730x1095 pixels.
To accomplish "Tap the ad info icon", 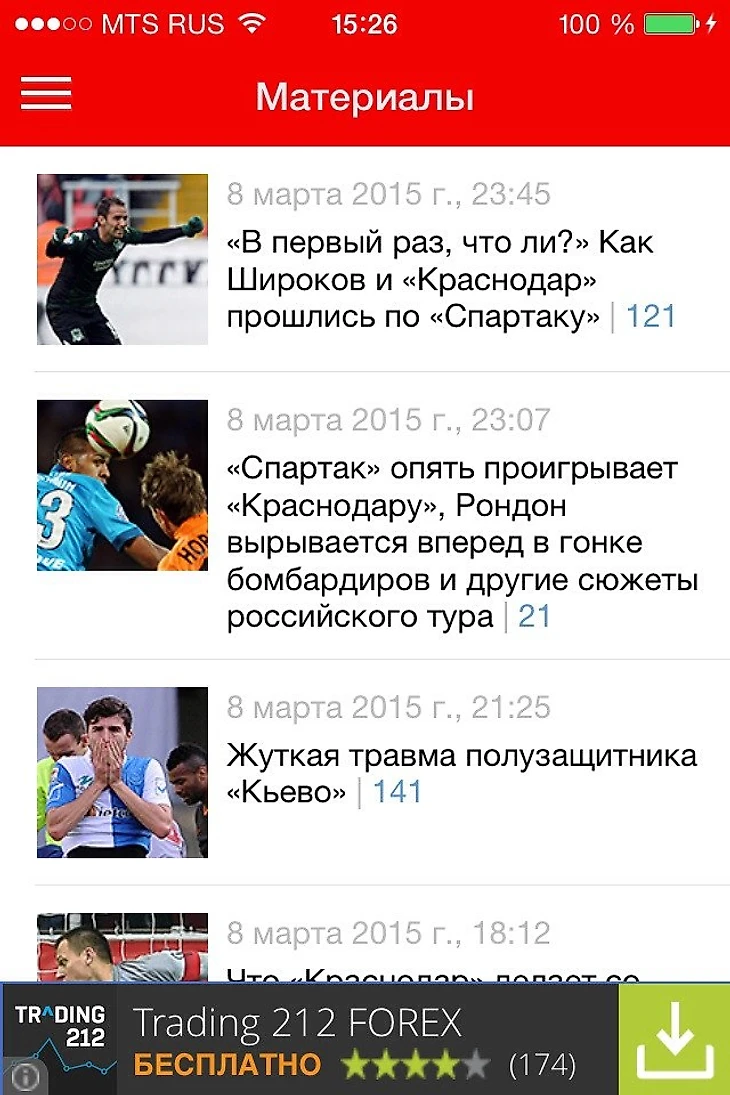I will coord(25,1076).
